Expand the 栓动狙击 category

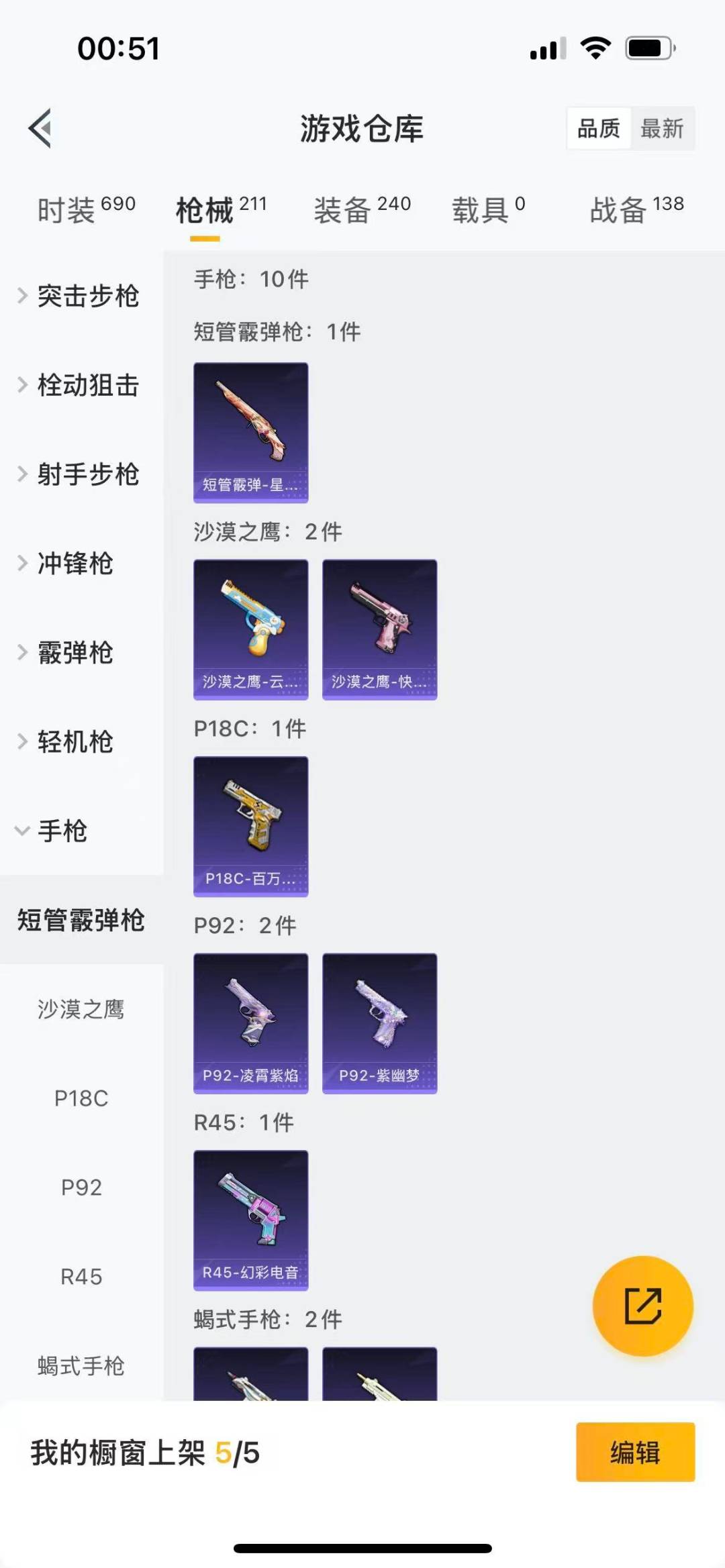81,385
